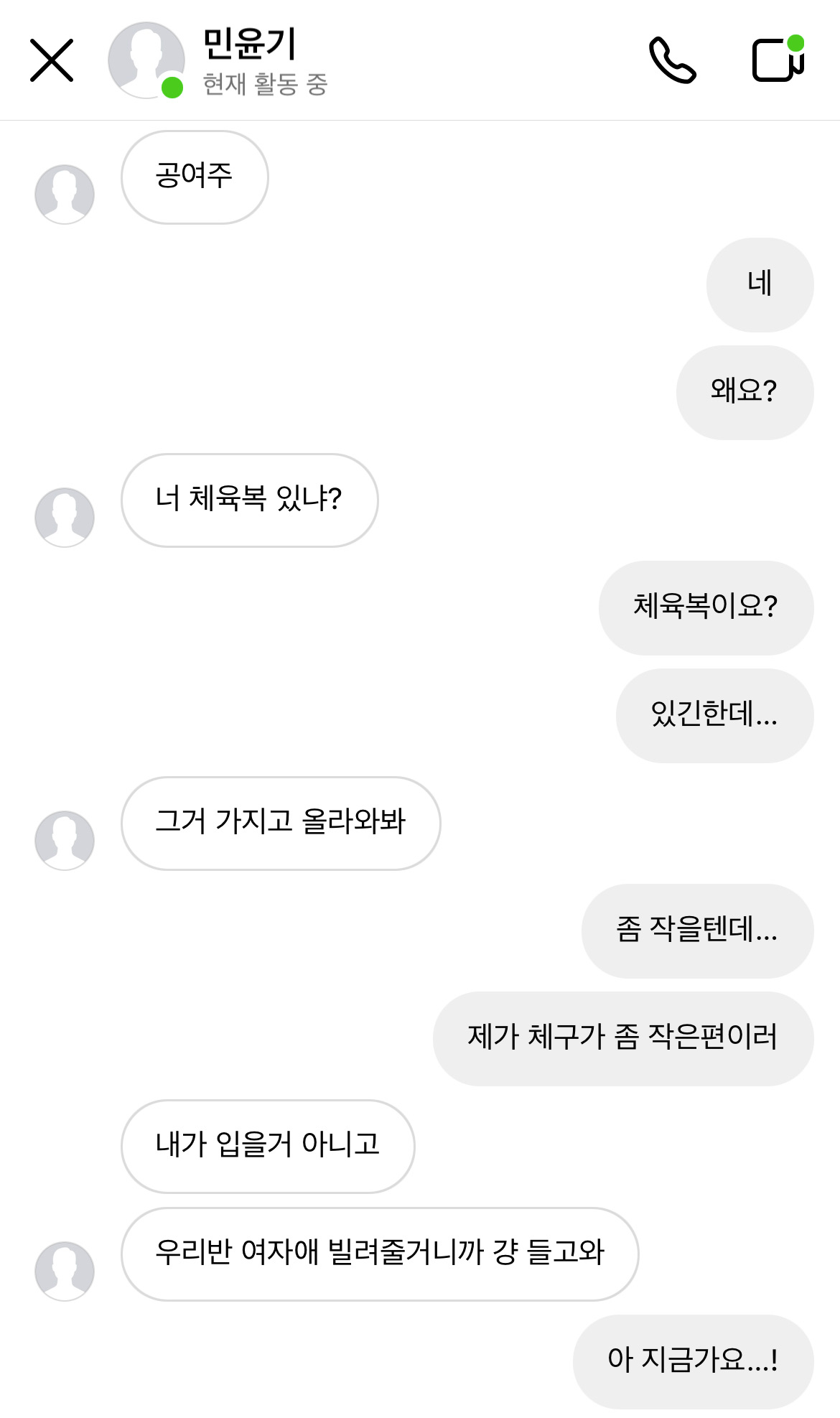Screen dimensions: 840x1418
Task: Open 민윤기's profile from the header
Action: pyautogui.click(x=146, y=60)
